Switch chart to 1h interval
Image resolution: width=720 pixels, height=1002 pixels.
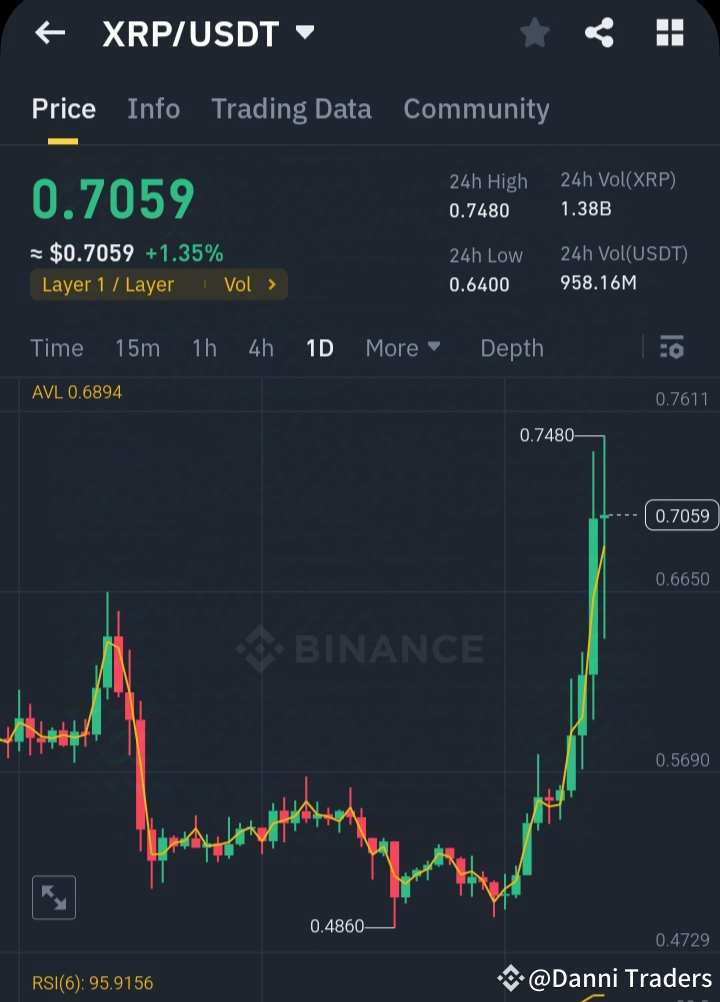203,348
